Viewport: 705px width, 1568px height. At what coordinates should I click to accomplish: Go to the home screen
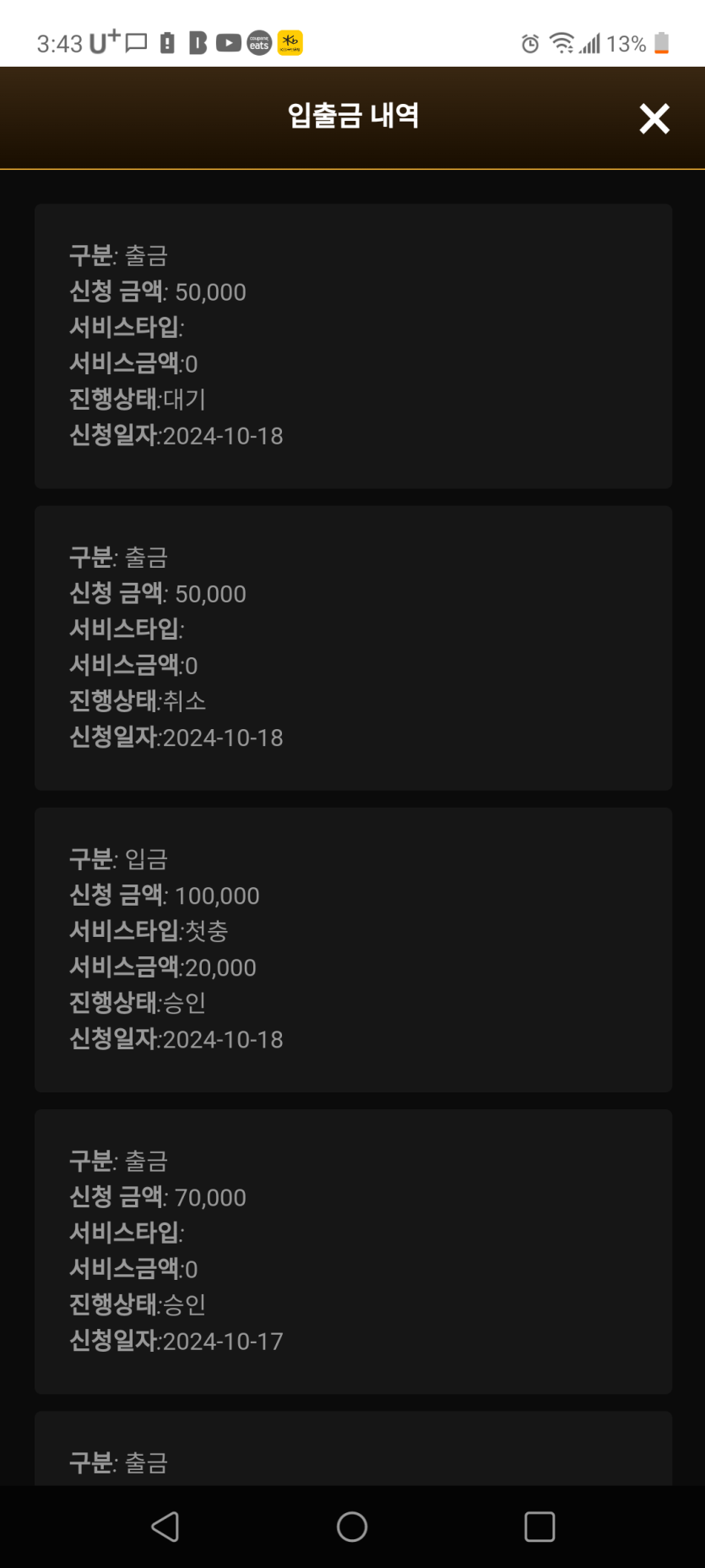click(x=352, y=1527)
